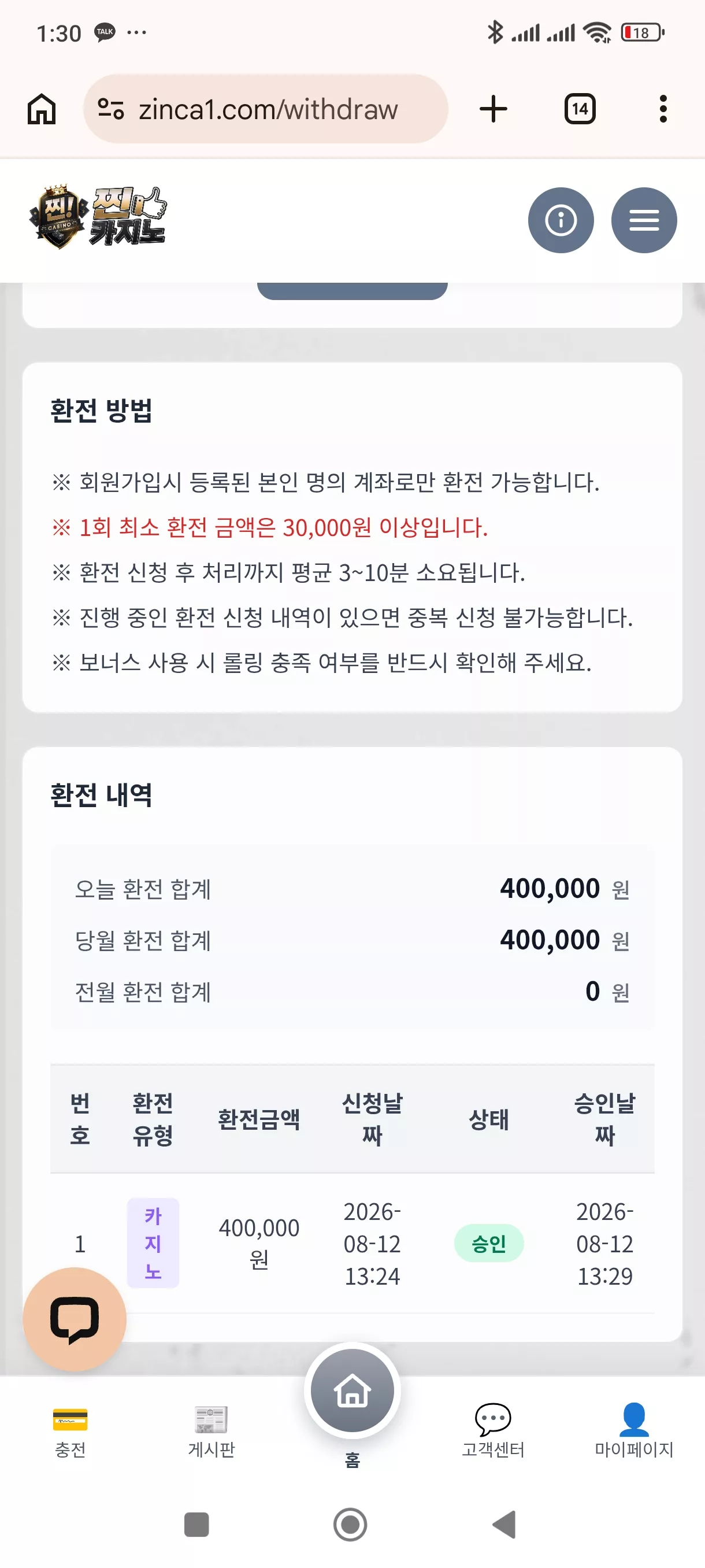705x1568 pixels.
Task: Tap the system back button
Action: pos(504,1525)
